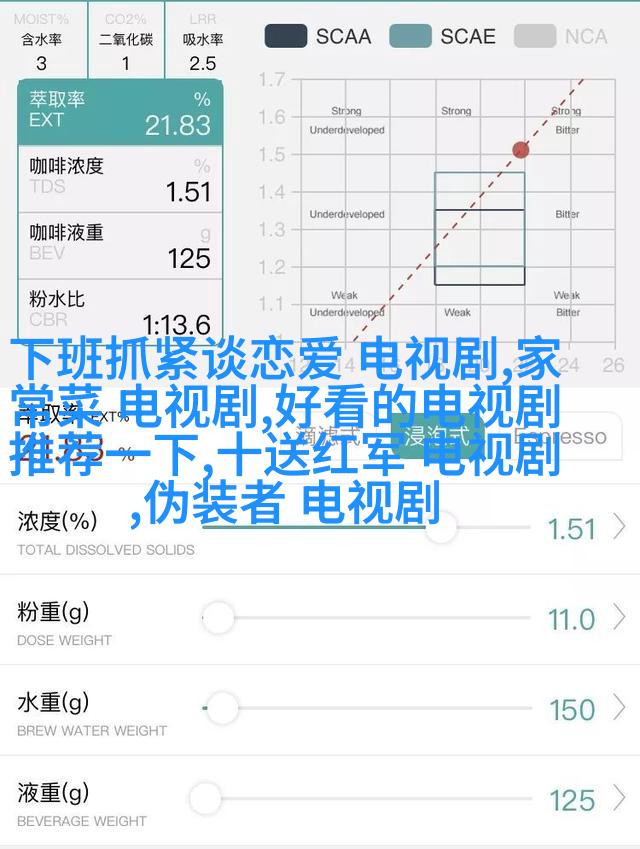Toggle the NCA chart standard
Screen dimensions: 640x849
[562, 36]
